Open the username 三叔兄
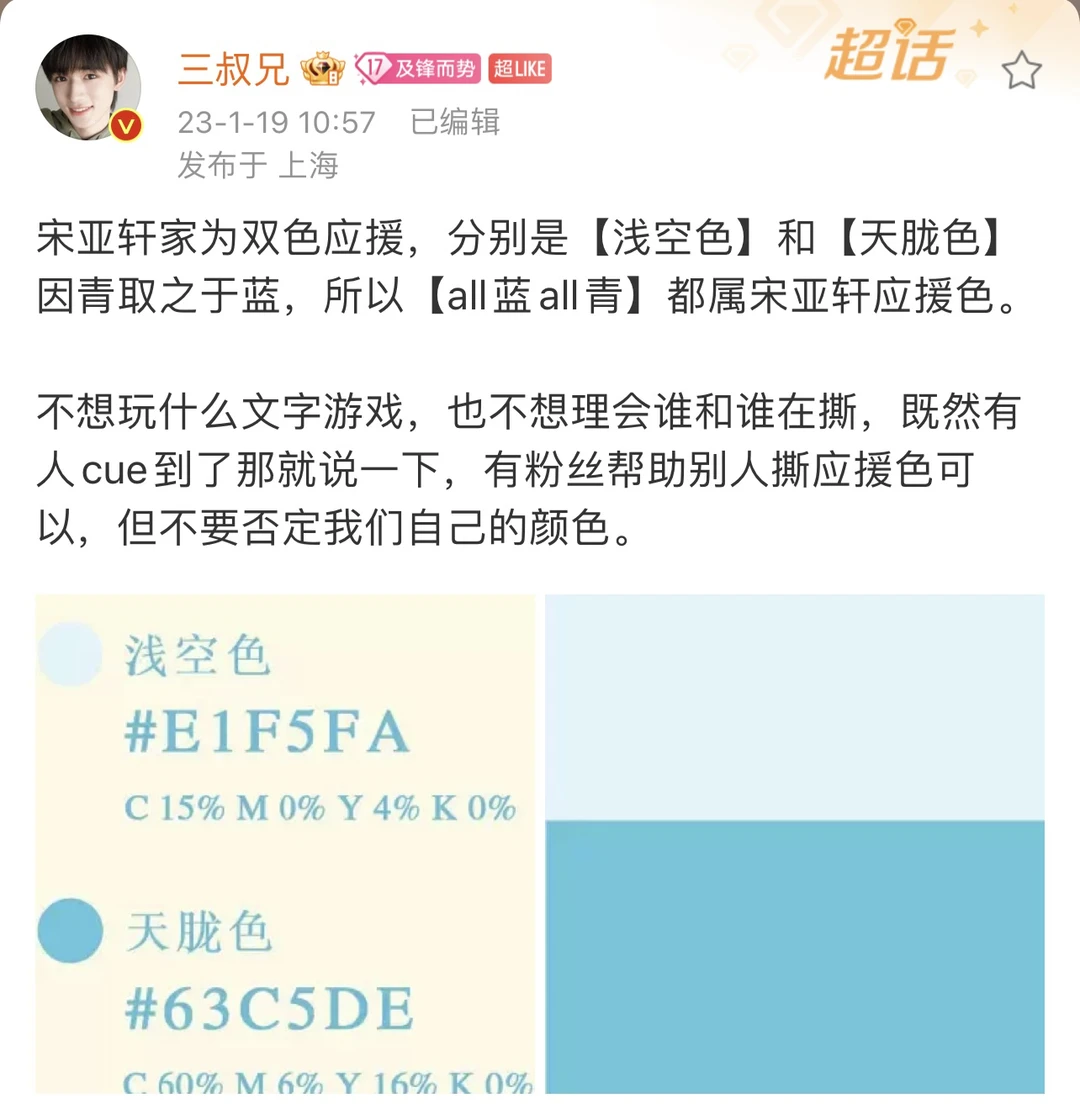This screenshot has height=1114, width=1080. 233,69
